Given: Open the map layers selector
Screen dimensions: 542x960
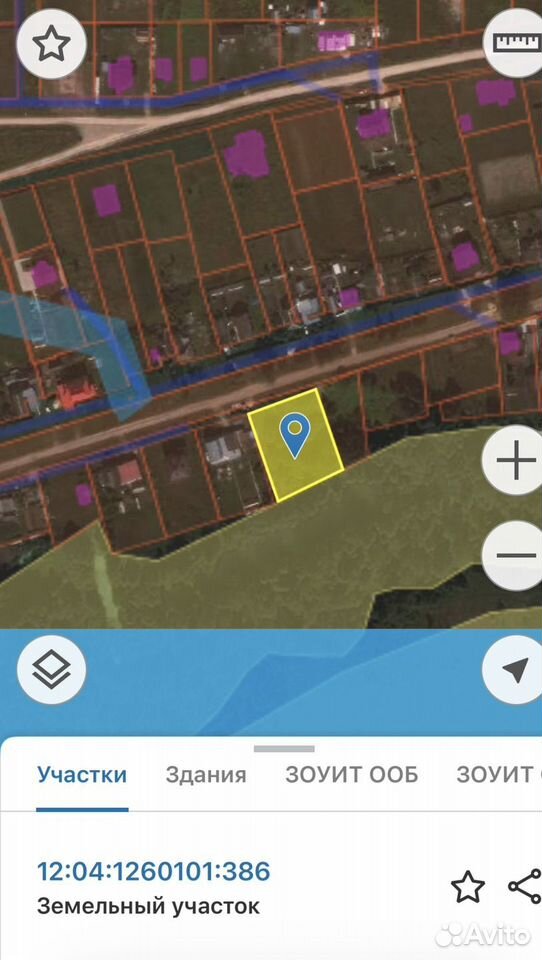Looking at the screenshot, I should pos(51,670).
